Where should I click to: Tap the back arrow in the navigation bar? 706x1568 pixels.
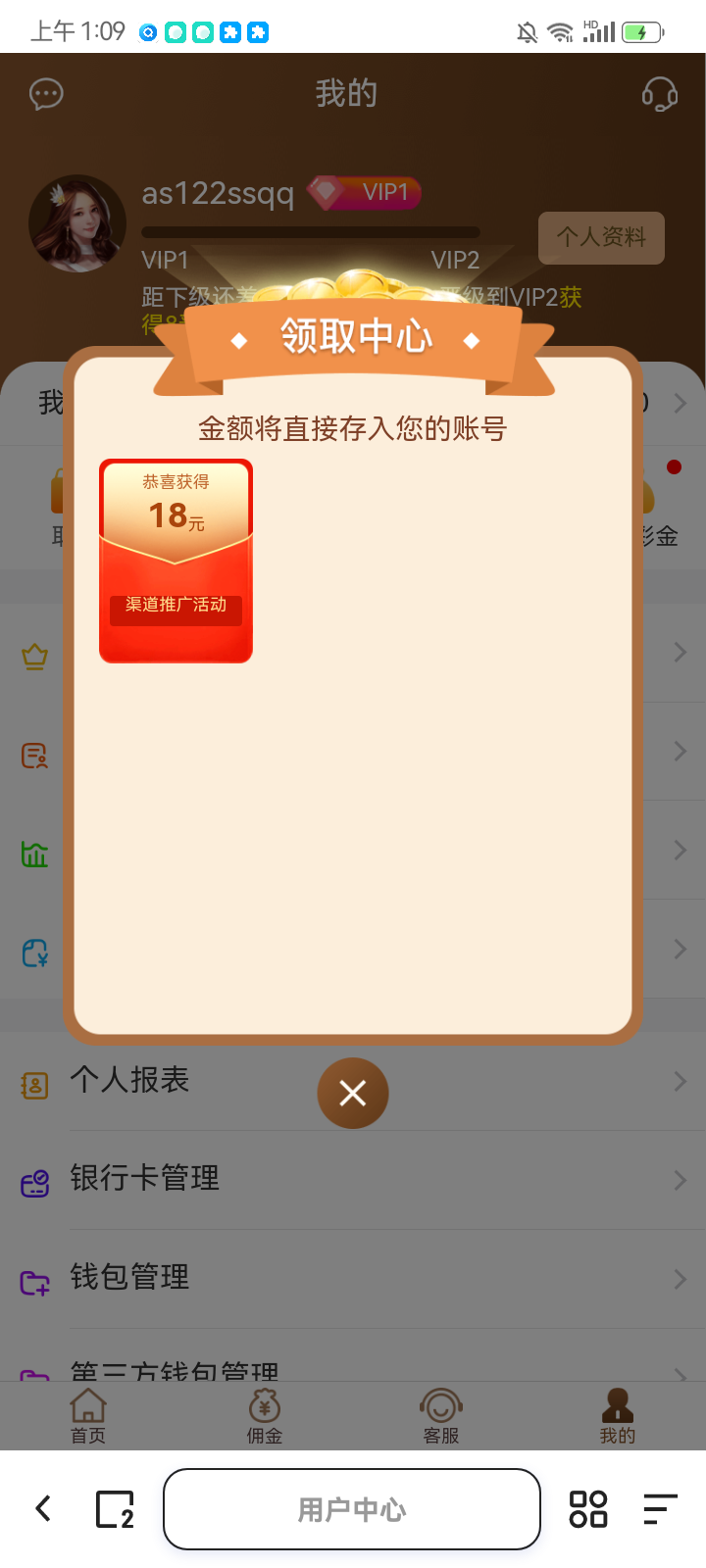pos(41,1508)
